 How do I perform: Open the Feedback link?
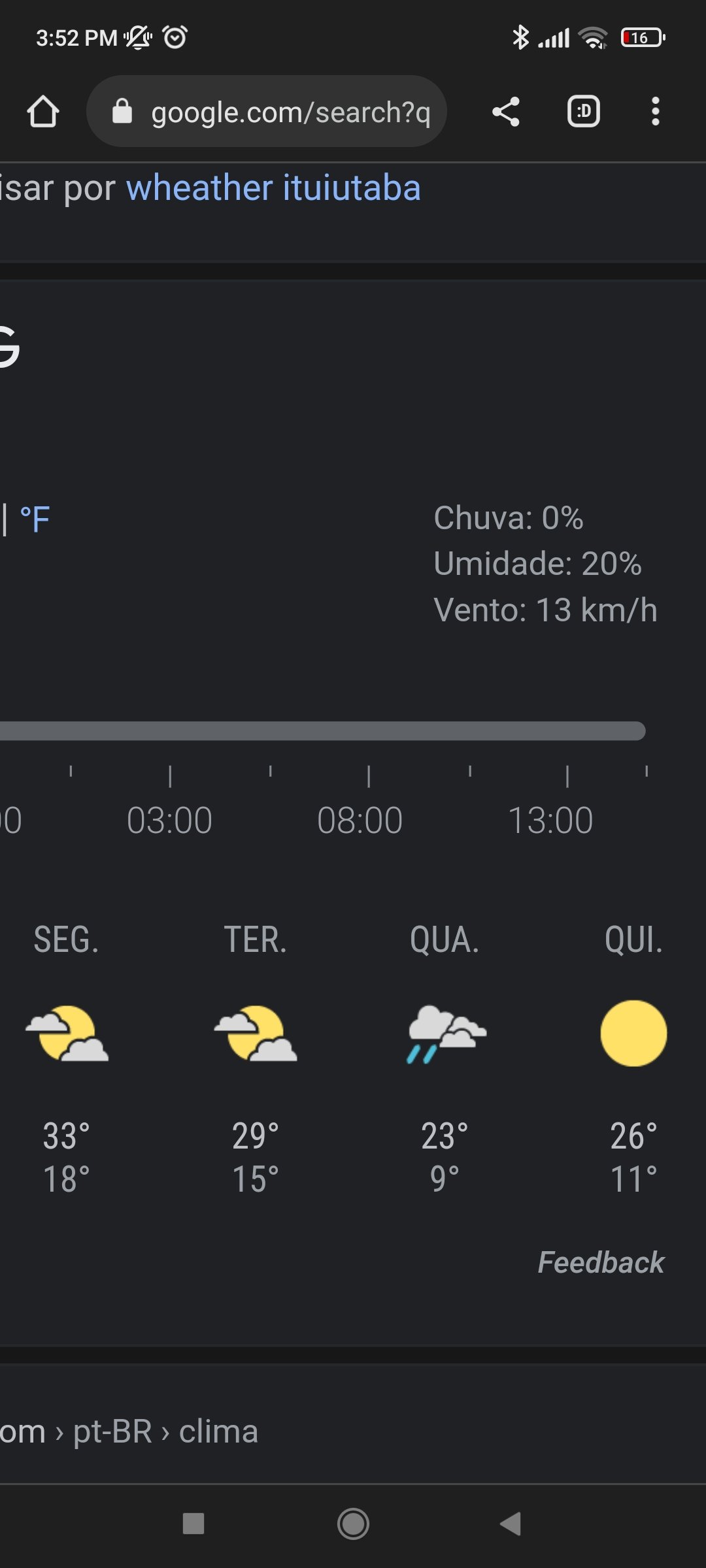(601, 1262)
